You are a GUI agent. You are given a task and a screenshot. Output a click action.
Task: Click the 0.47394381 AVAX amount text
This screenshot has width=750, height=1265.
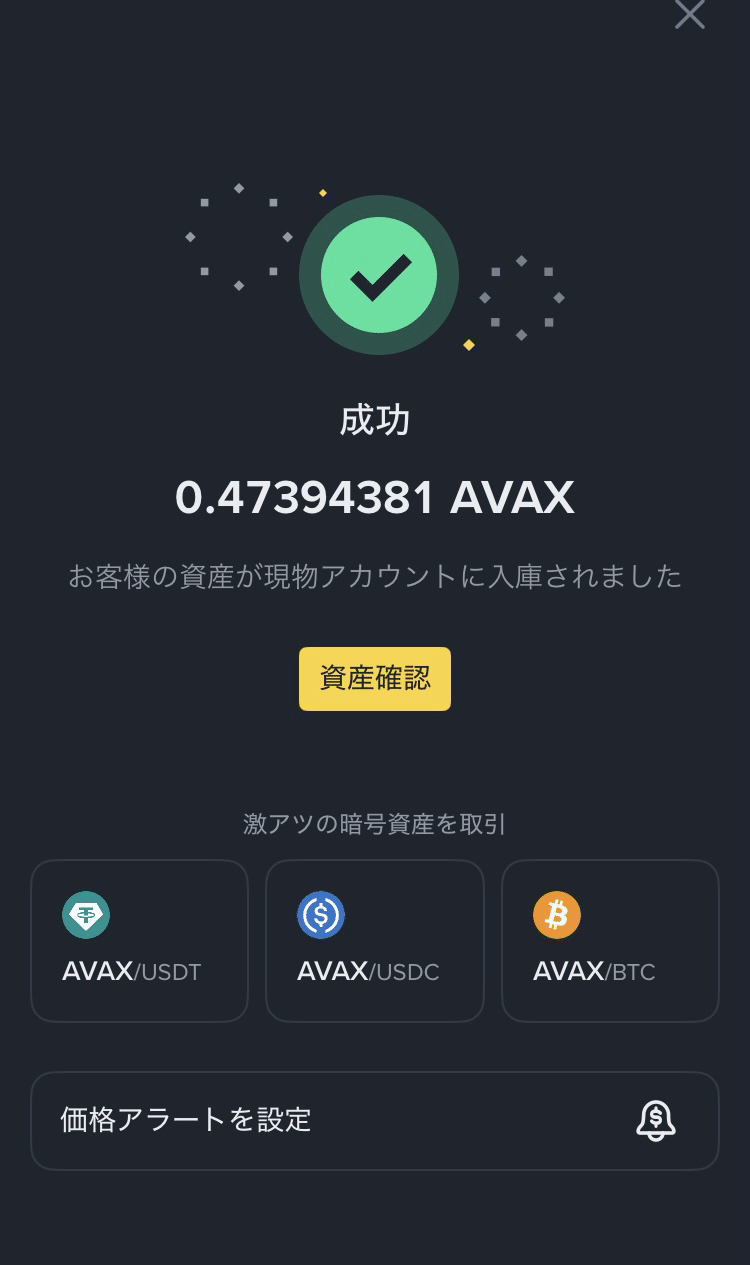click(x=375, y=497)
